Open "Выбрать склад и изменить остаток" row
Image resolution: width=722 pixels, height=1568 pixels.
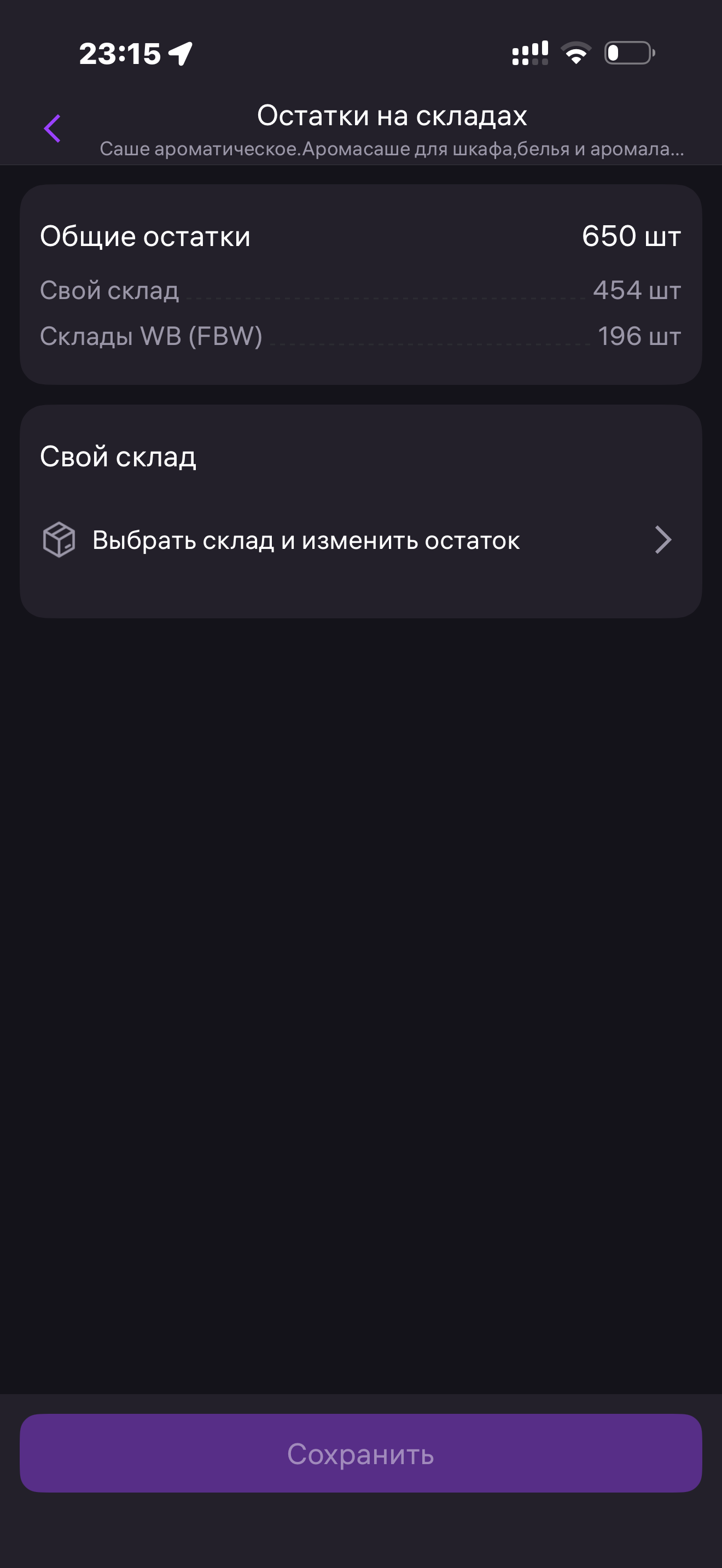(x=360, y=540)
